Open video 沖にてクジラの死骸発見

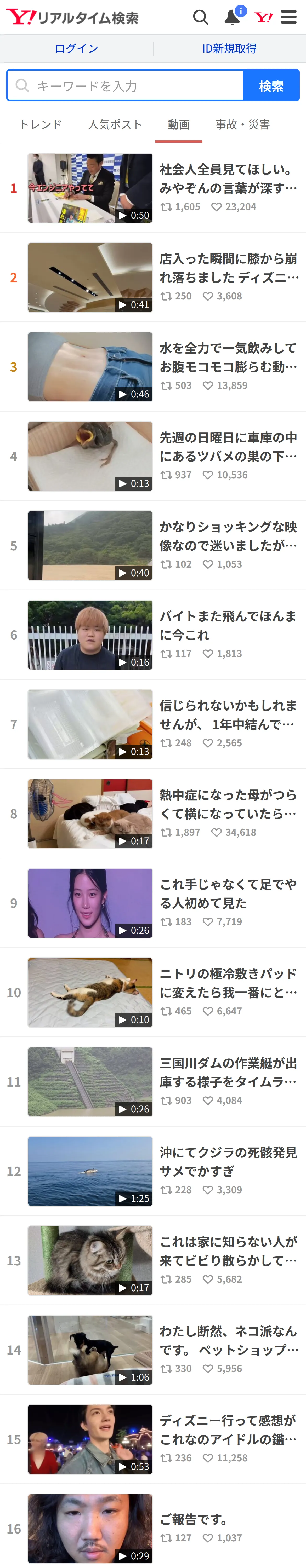tap(153, 1171)
